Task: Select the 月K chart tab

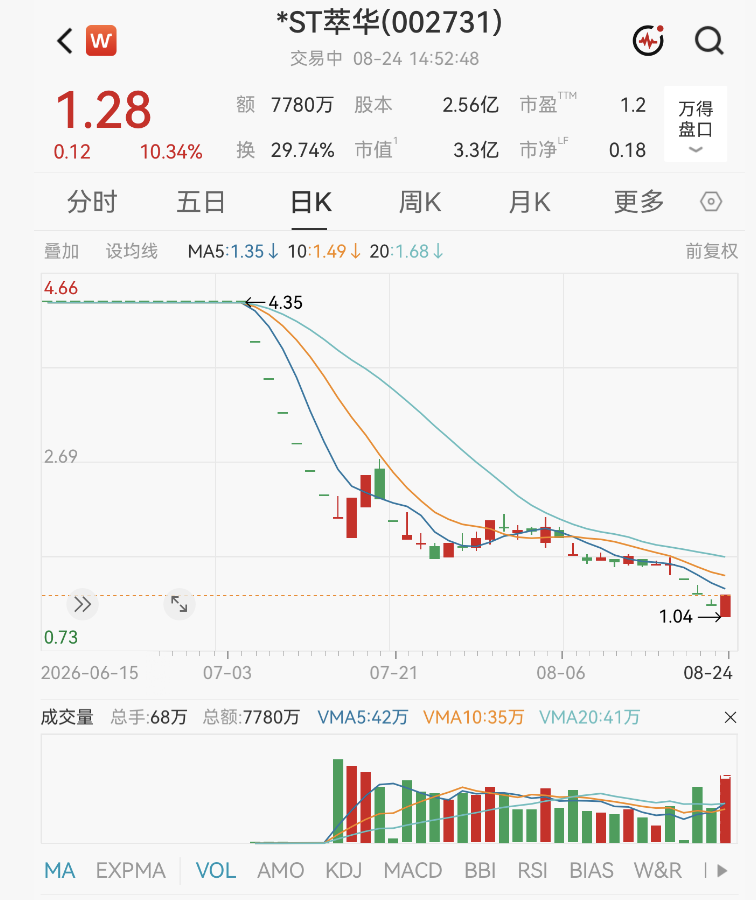Action: 529,202
